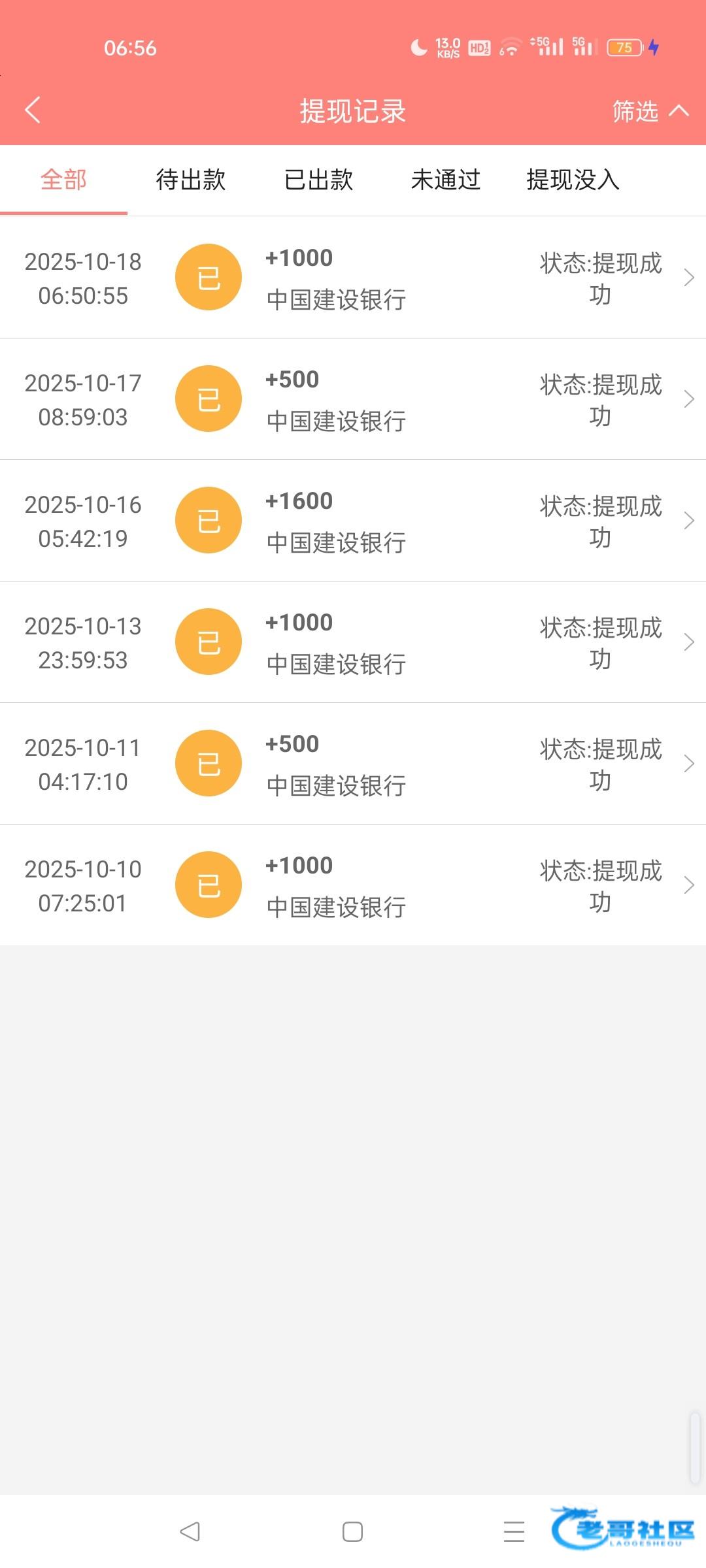The image size is (706, 1568).
Task: Select the 全部 tab
Action: pos(63,180)
